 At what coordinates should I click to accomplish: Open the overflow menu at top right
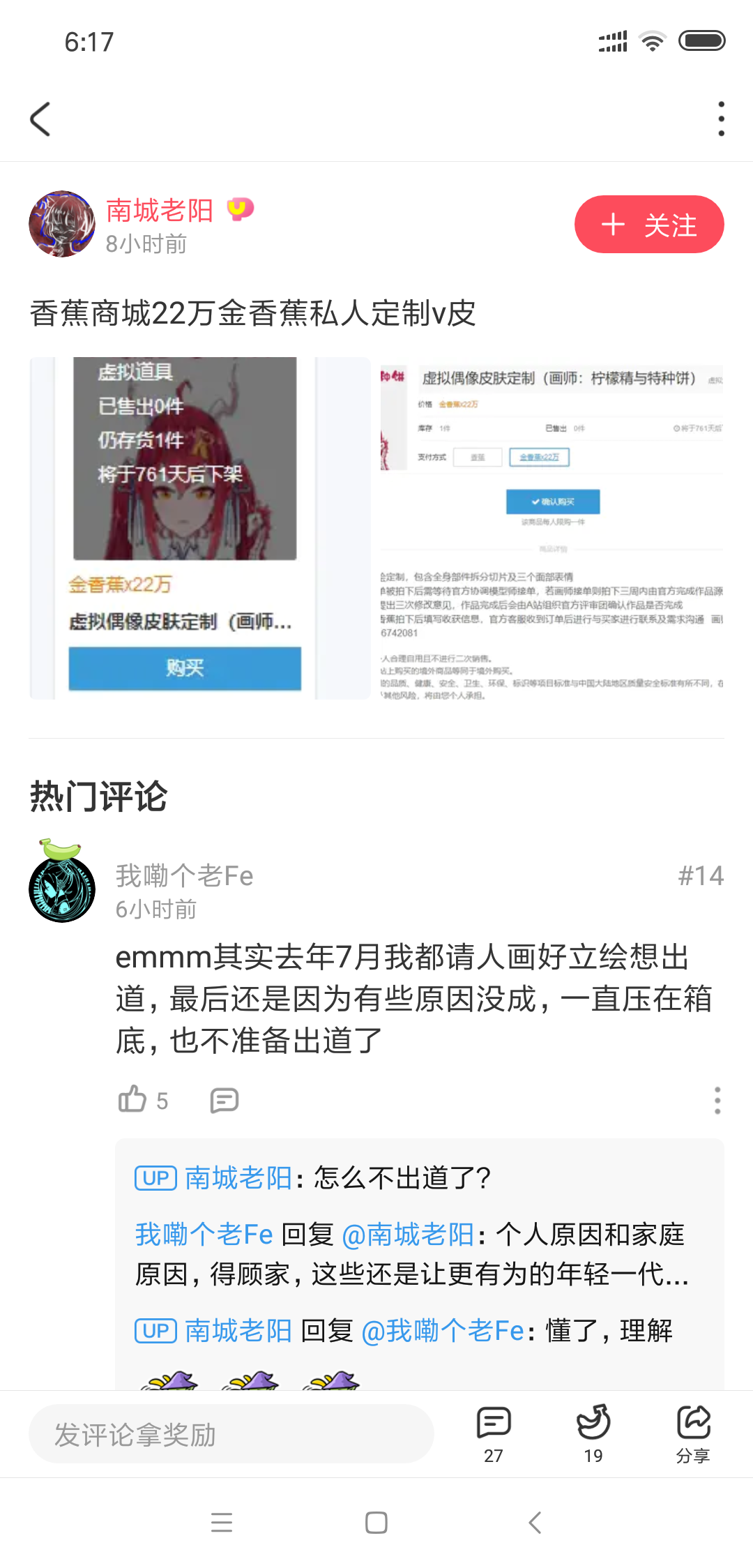(721, 119)
